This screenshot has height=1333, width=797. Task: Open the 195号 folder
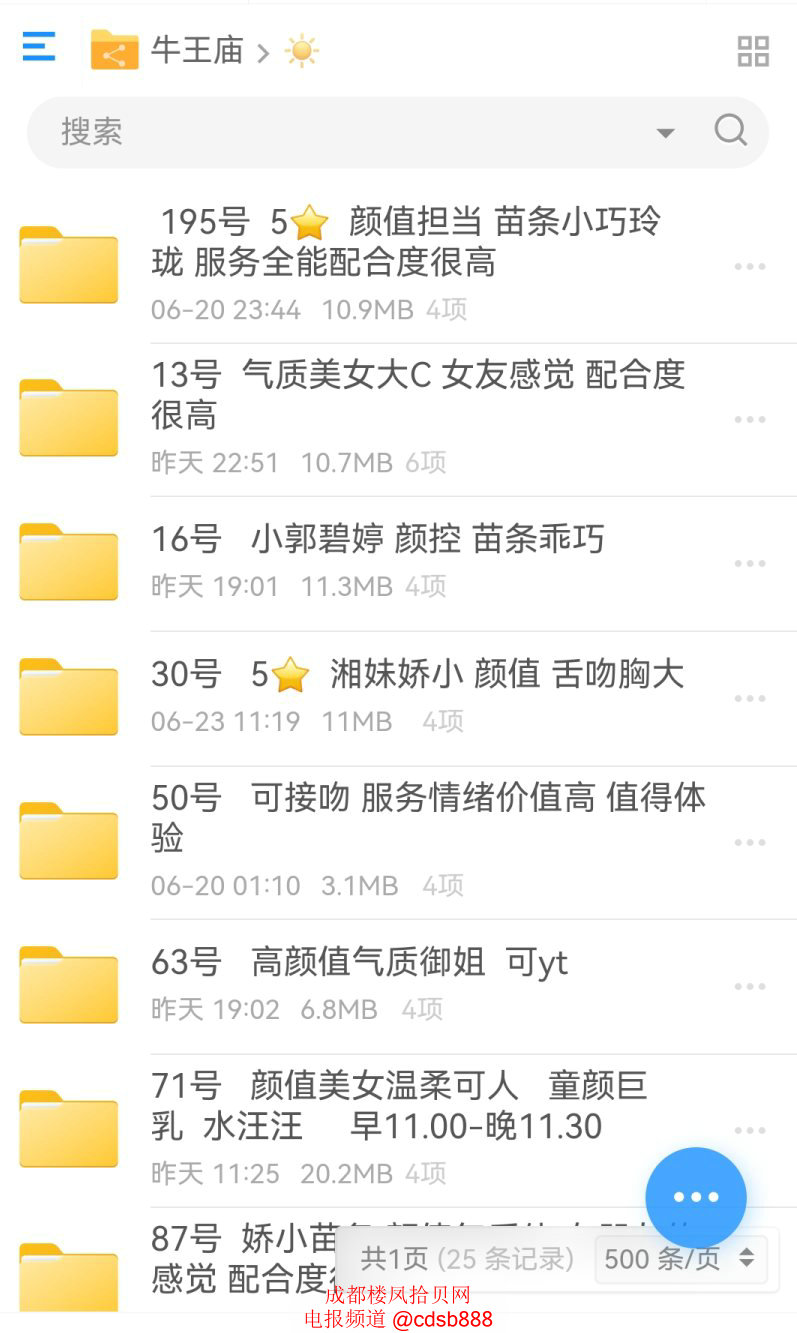[x=398, y=265]
